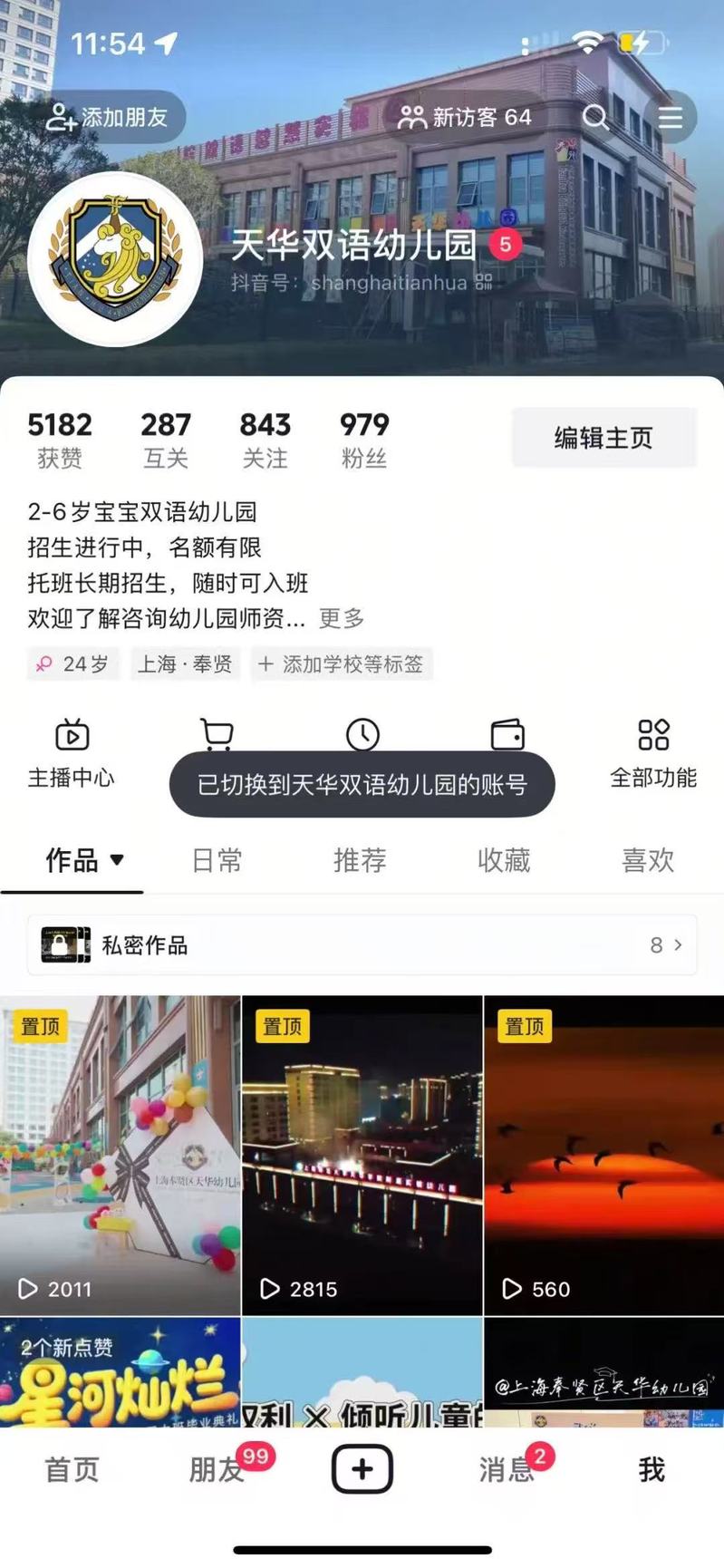The width and height of the screenshot is (724, 1568).
Task: Open the 私密作品 row
Action: [x=362, y=945]
